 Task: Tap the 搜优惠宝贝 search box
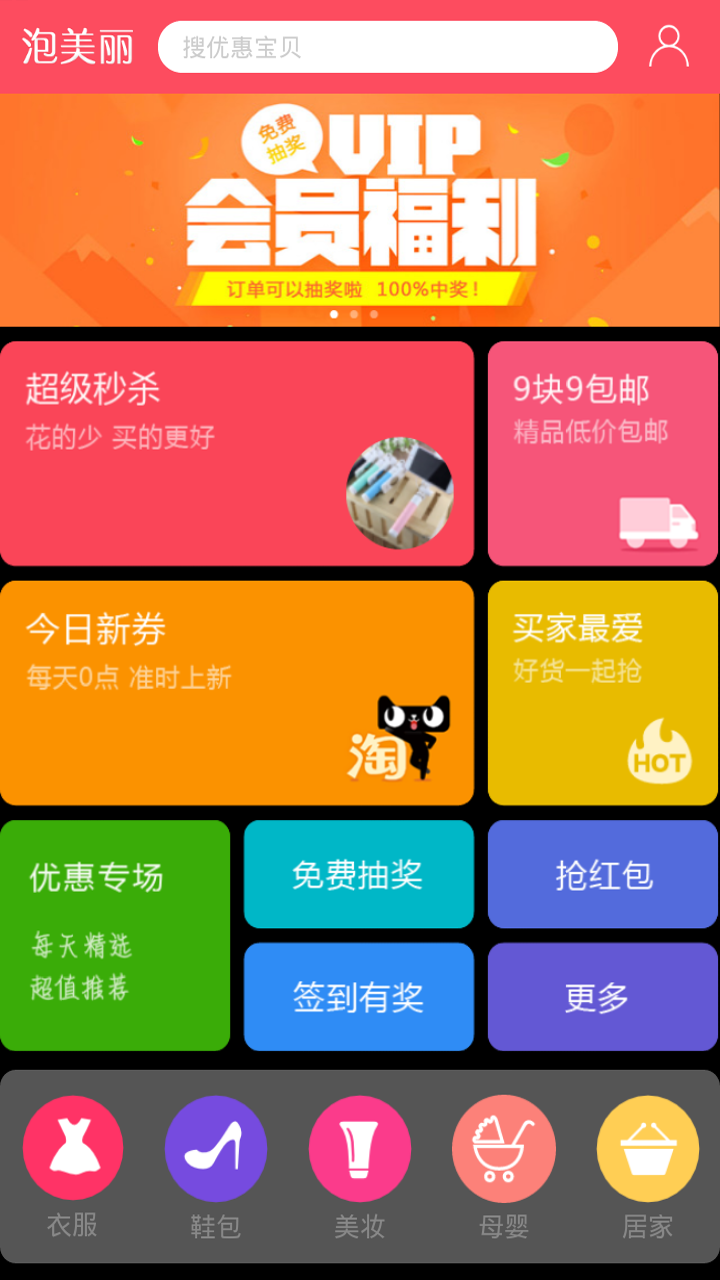point(388,47)
